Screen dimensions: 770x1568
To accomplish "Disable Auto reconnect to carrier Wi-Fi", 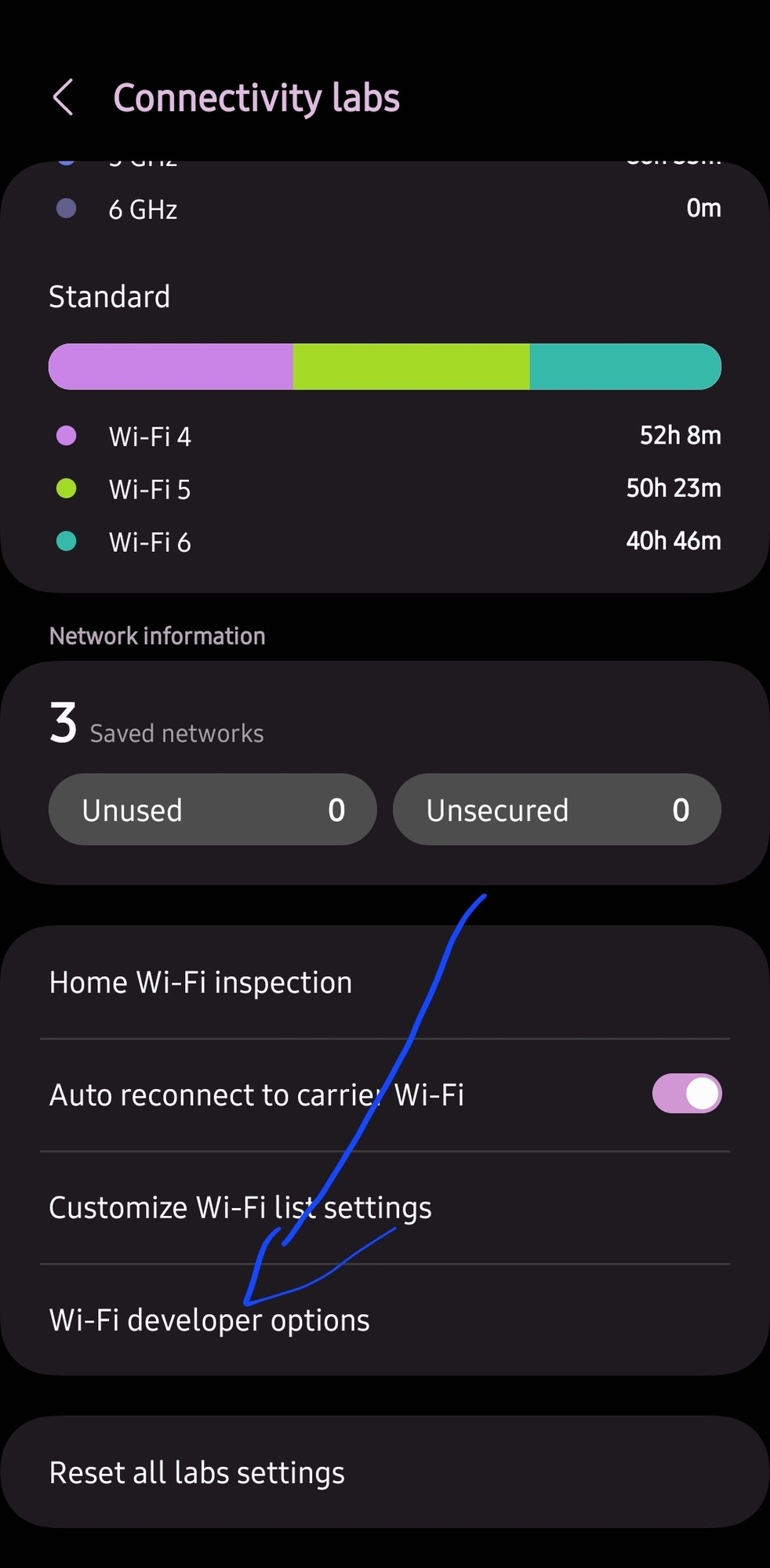I will (686, 1094).
